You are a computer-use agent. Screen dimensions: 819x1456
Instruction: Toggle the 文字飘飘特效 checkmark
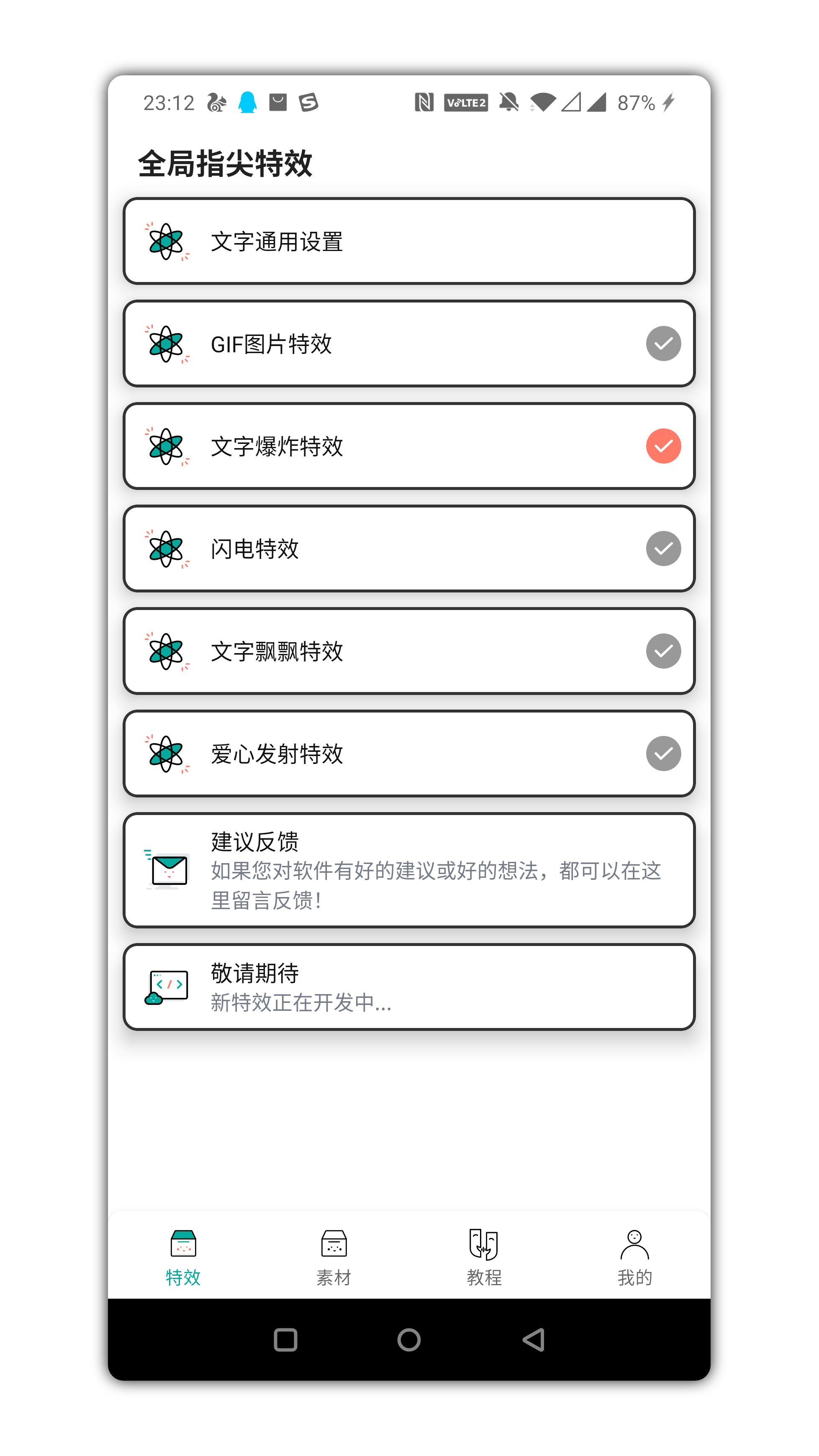pos(663,651)
